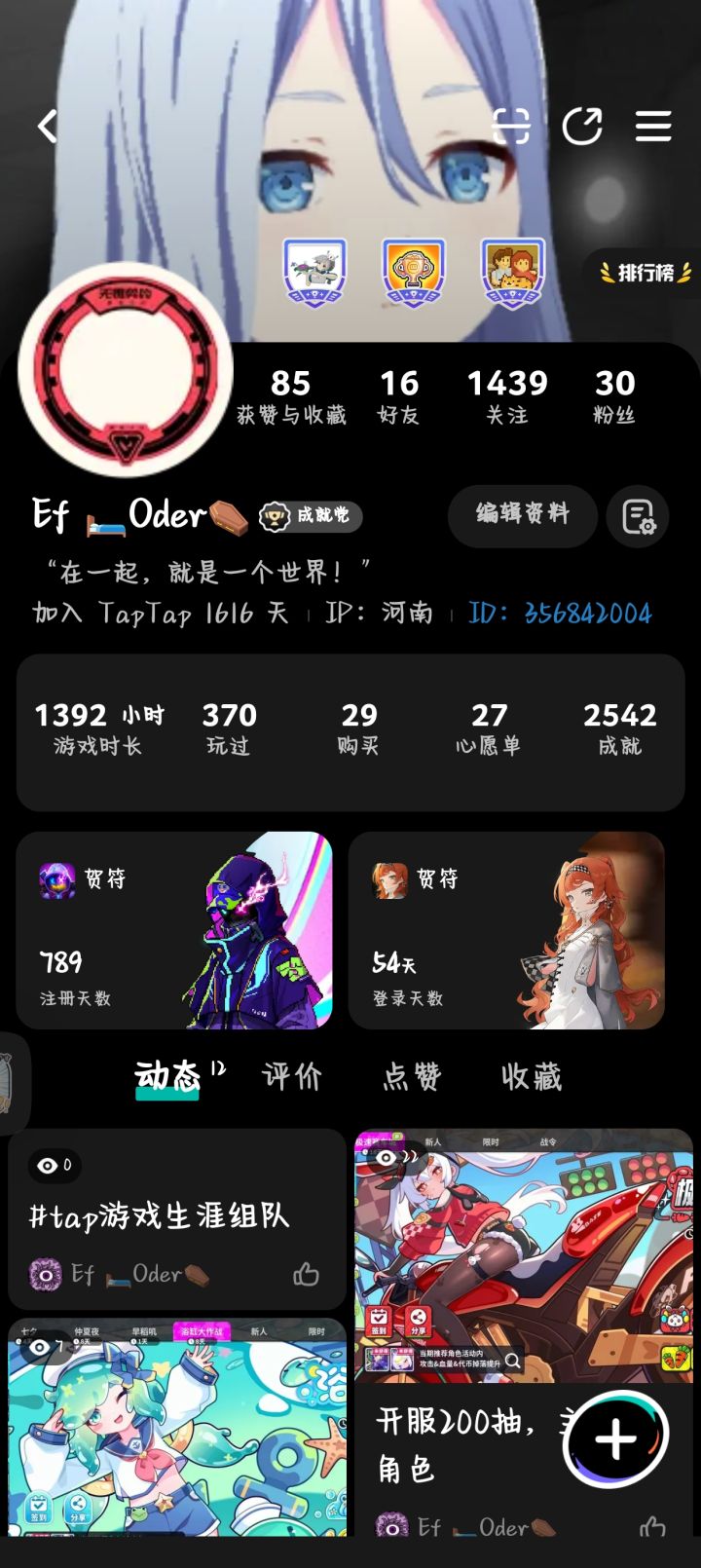
Task: Switch to the 收藏 tab
Action: (x=532, y=1076)
